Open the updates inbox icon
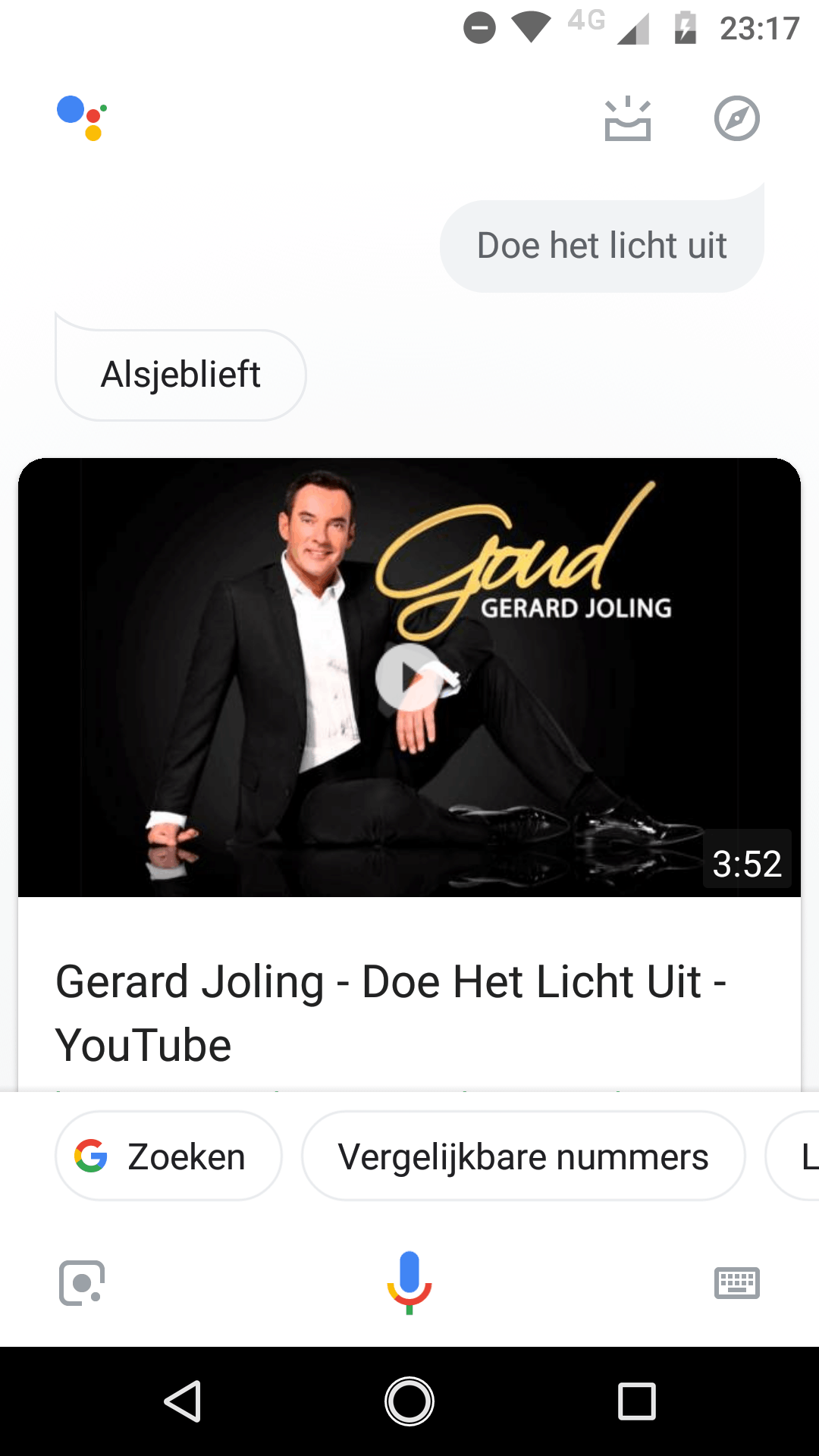819x1456 pixels. [627, 119]
